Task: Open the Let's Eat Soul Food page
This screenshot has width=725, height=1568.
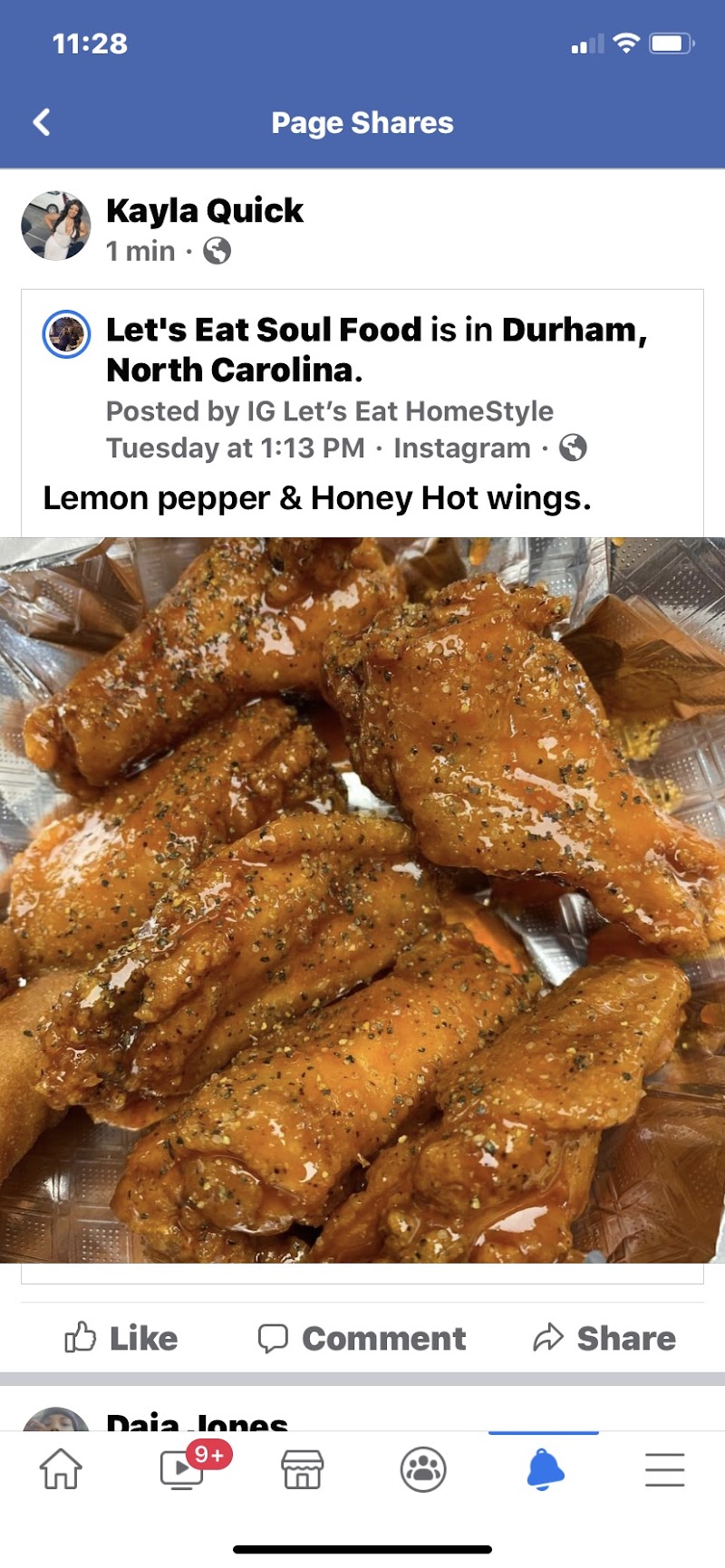Action: [x=263, y=330]
